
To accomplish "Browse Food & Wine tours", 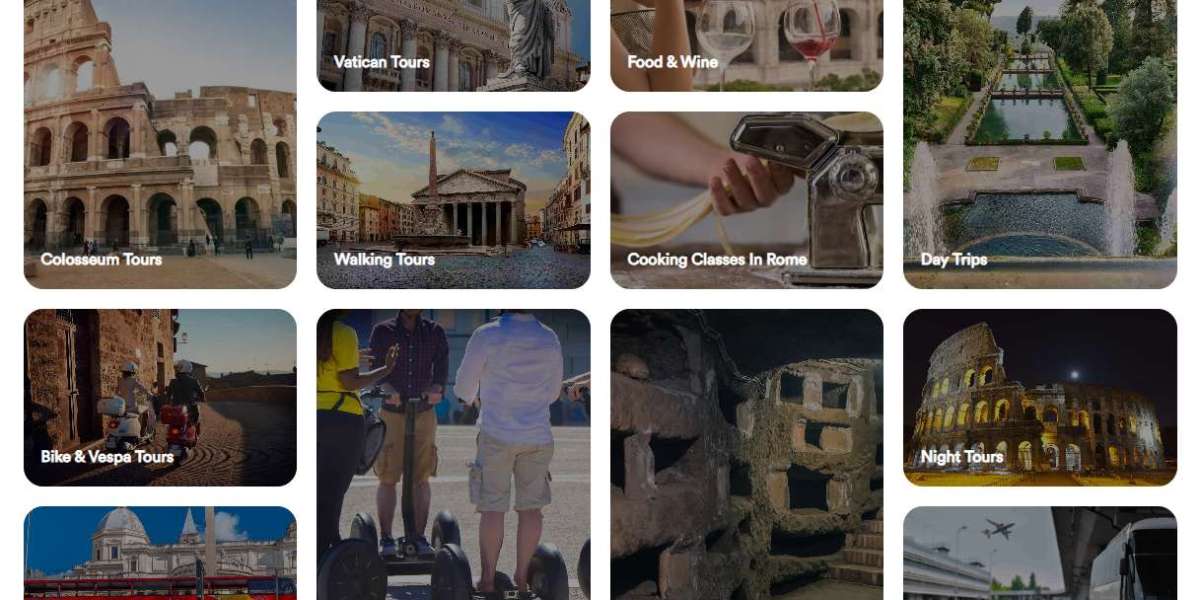I will click(x=746, y=45).
